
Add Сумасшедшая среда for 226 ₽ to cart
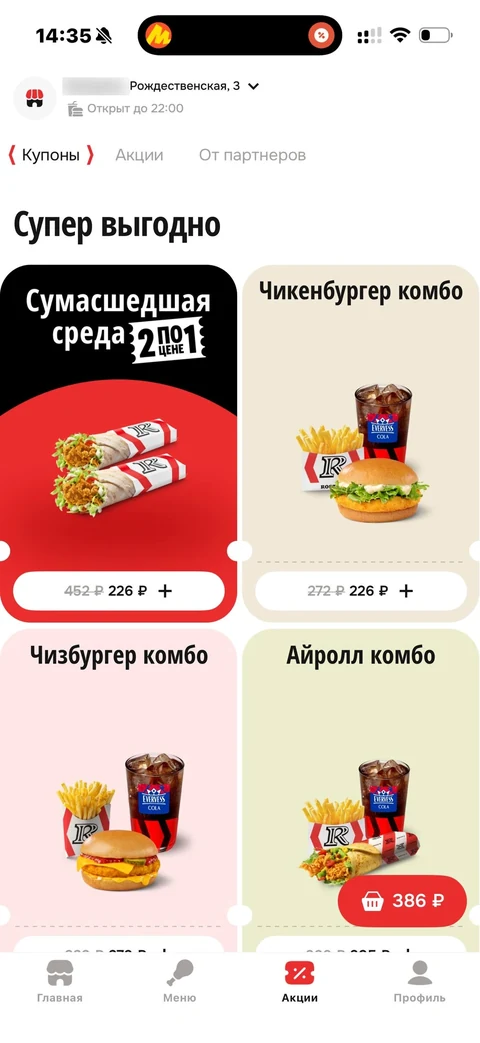pyautogui.click(x=118, y=591)
